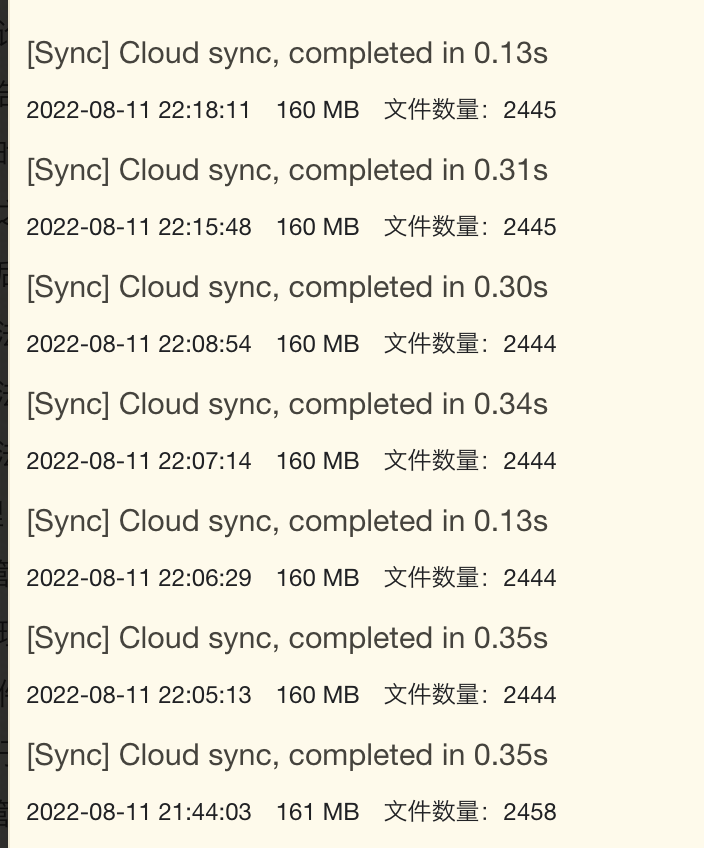View the sync record dated 22:08:54
Screen dimensions: 704x848
point(287,287)
